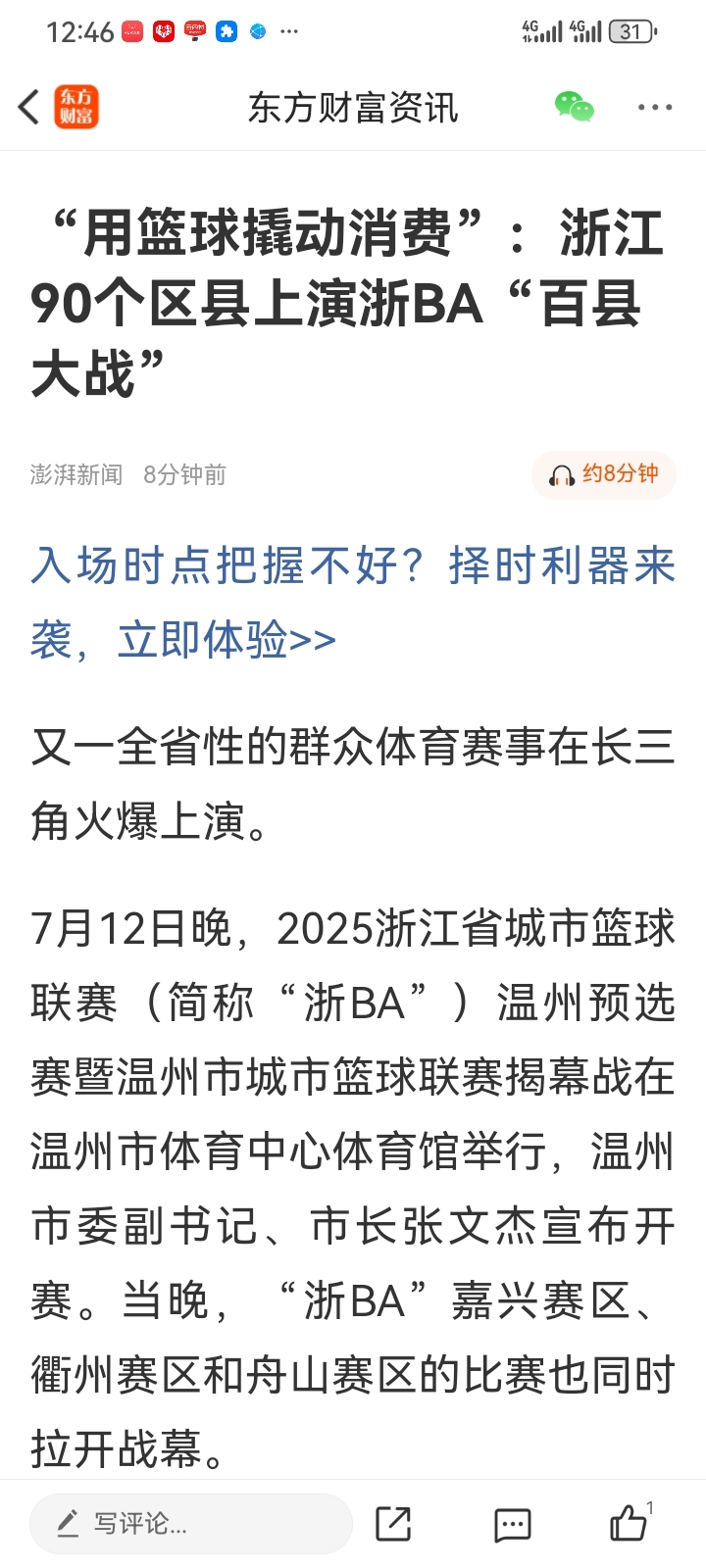Open the three-dot more options menu

click(653, 108)
